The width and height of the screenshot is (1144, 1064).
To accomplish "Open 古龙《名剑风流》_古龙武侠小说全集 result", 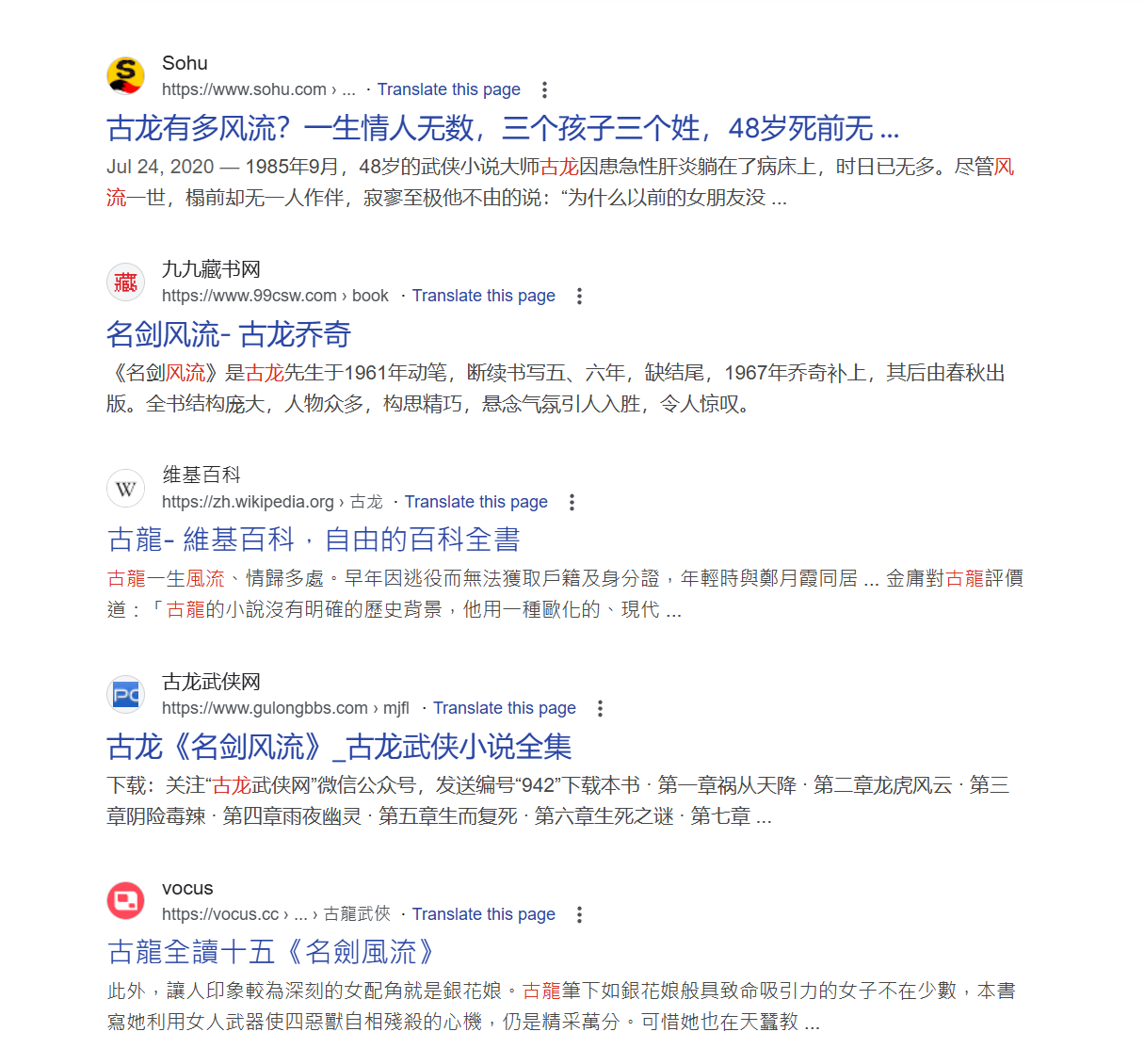I will click(x=339, y=747).
